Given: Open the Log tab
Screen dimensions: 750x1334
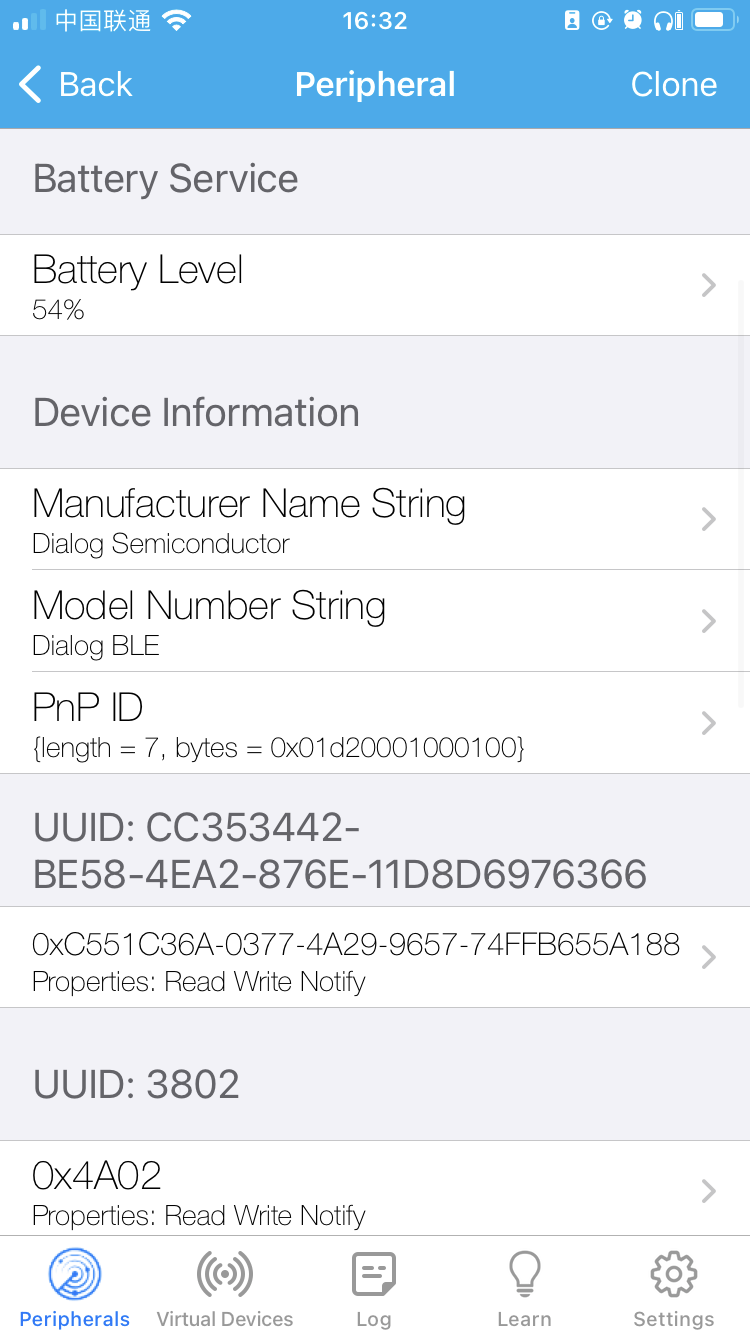Looking at the screenshot, I should [374, 1288].
